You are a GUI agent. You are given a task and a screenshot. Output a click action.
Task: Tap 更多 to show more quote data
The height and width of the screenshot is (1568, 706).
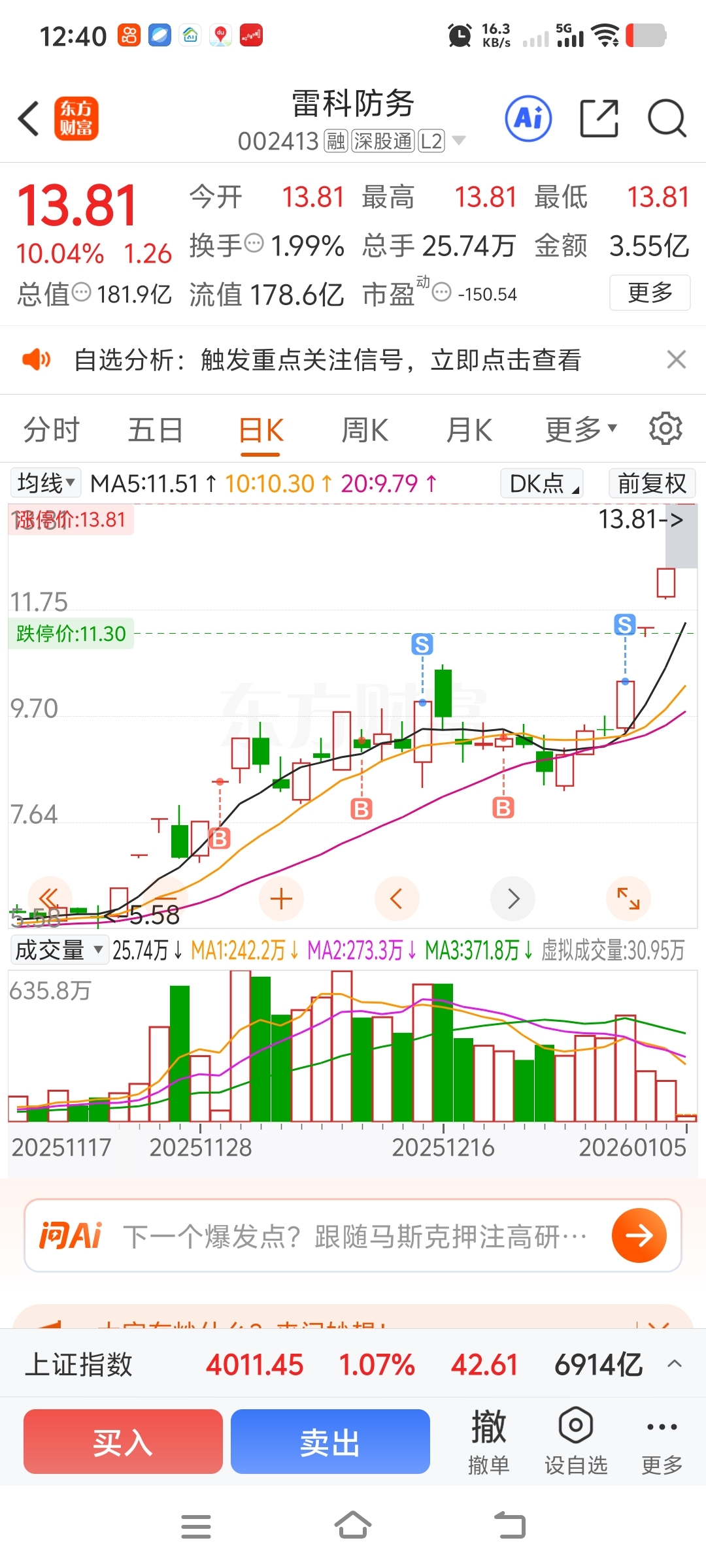coord(650,293)
